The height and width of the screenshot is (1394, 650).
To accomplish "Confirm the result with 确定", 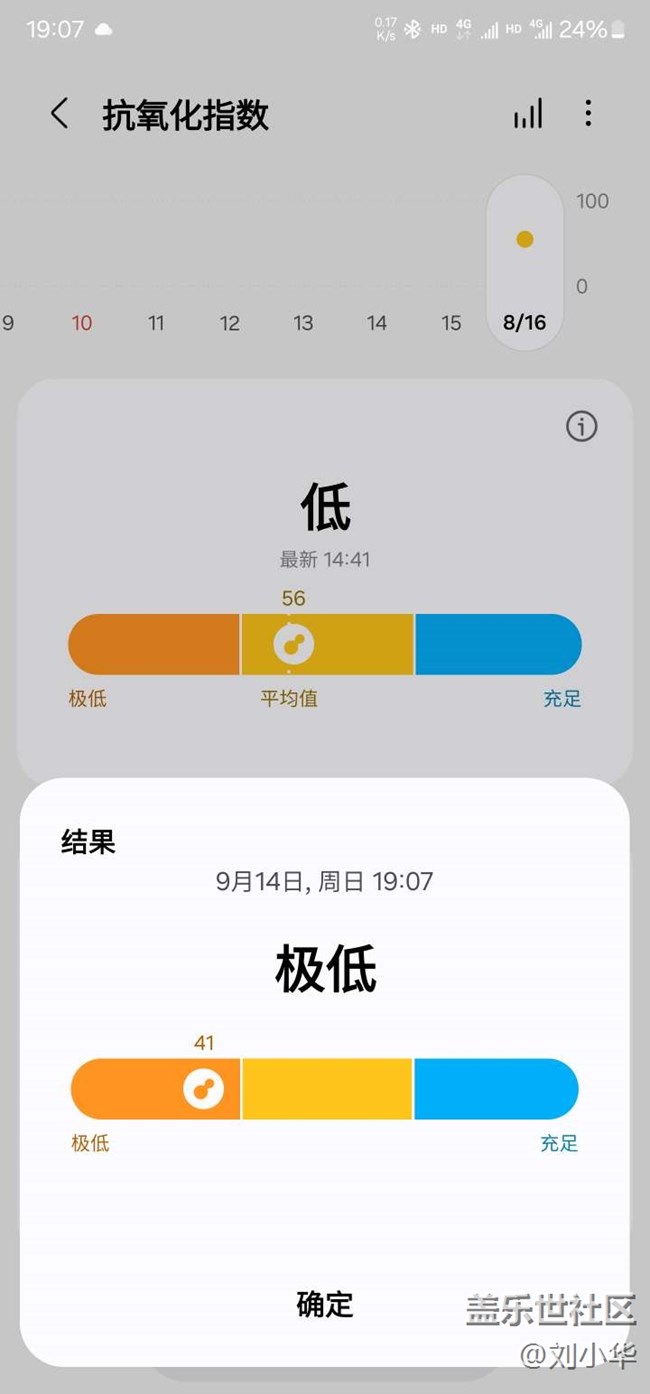I will pos(325,1304).
